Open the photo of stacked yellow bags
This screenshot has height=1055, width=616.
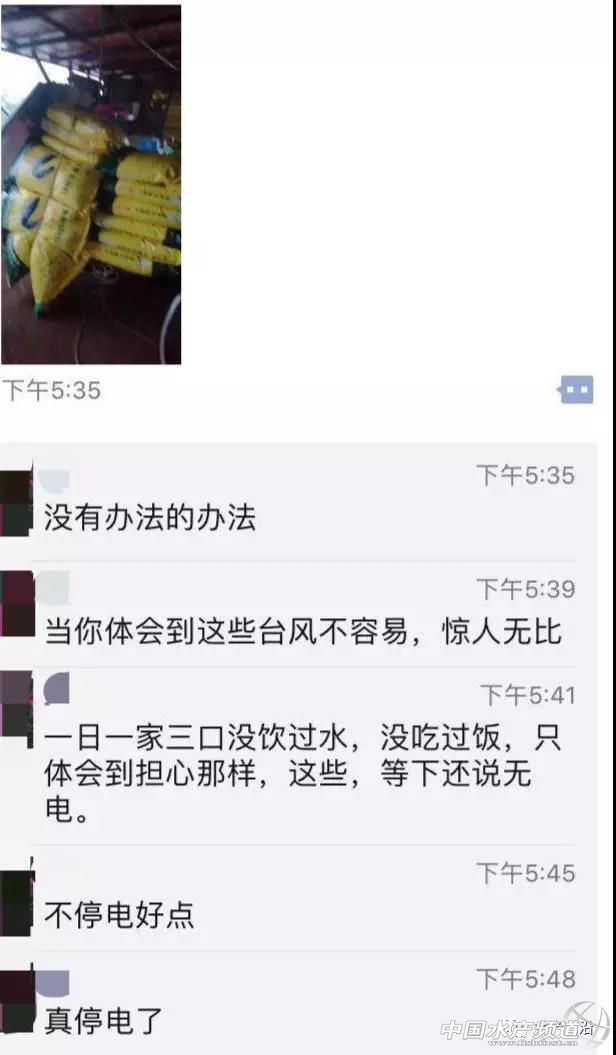click(x=91, y=184)
